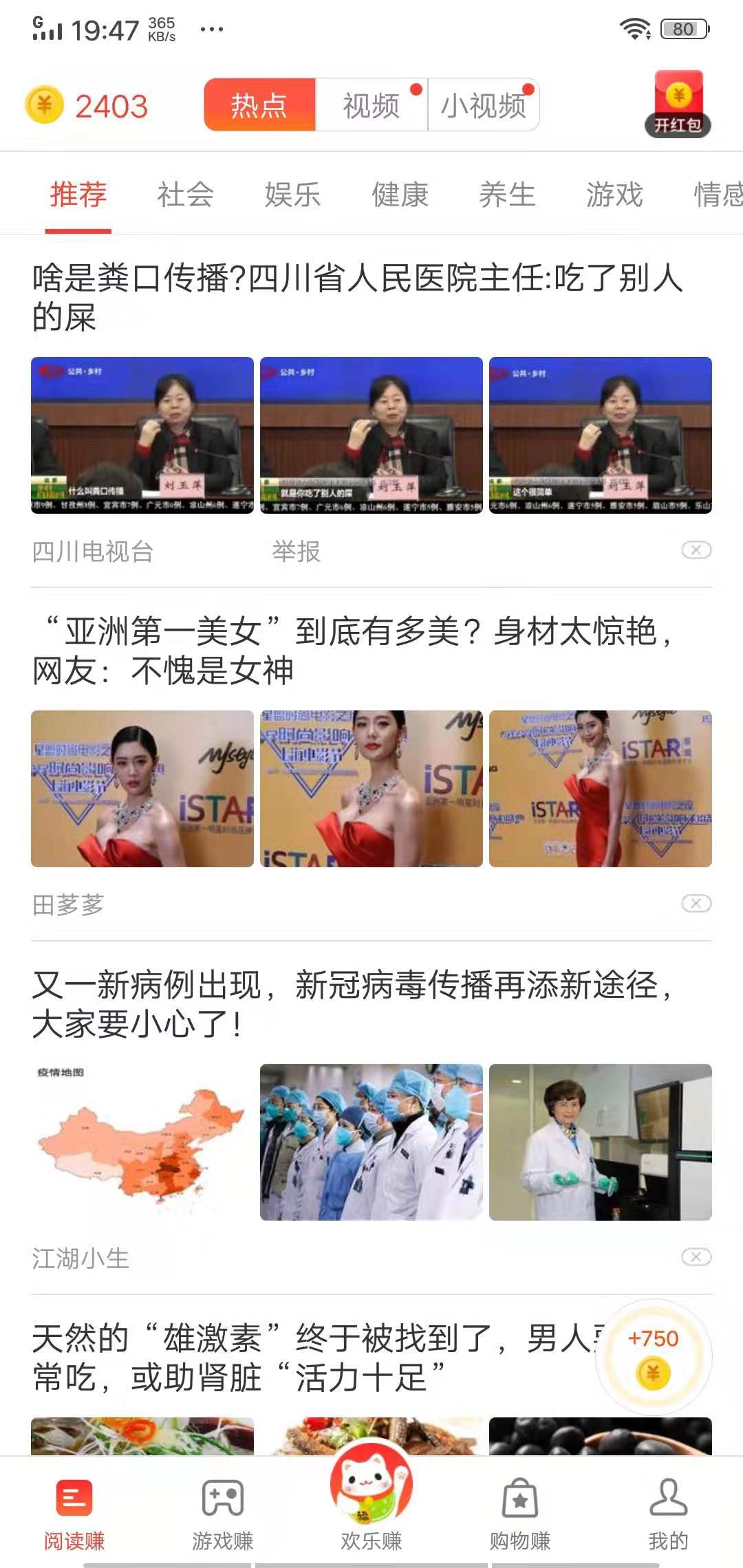743x1568 pixels.
Task: Open the 健康 news tab
Action: click(x=400, y=195)
